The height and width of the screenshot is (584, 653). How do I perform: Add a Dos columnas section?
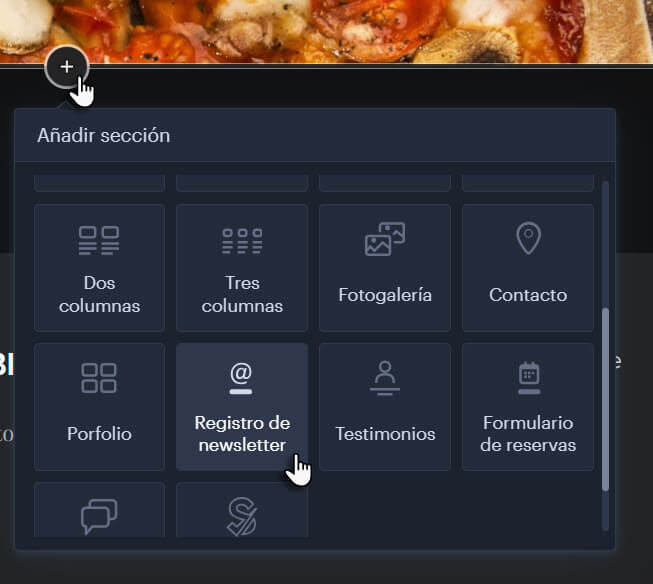tap(99, 267)
